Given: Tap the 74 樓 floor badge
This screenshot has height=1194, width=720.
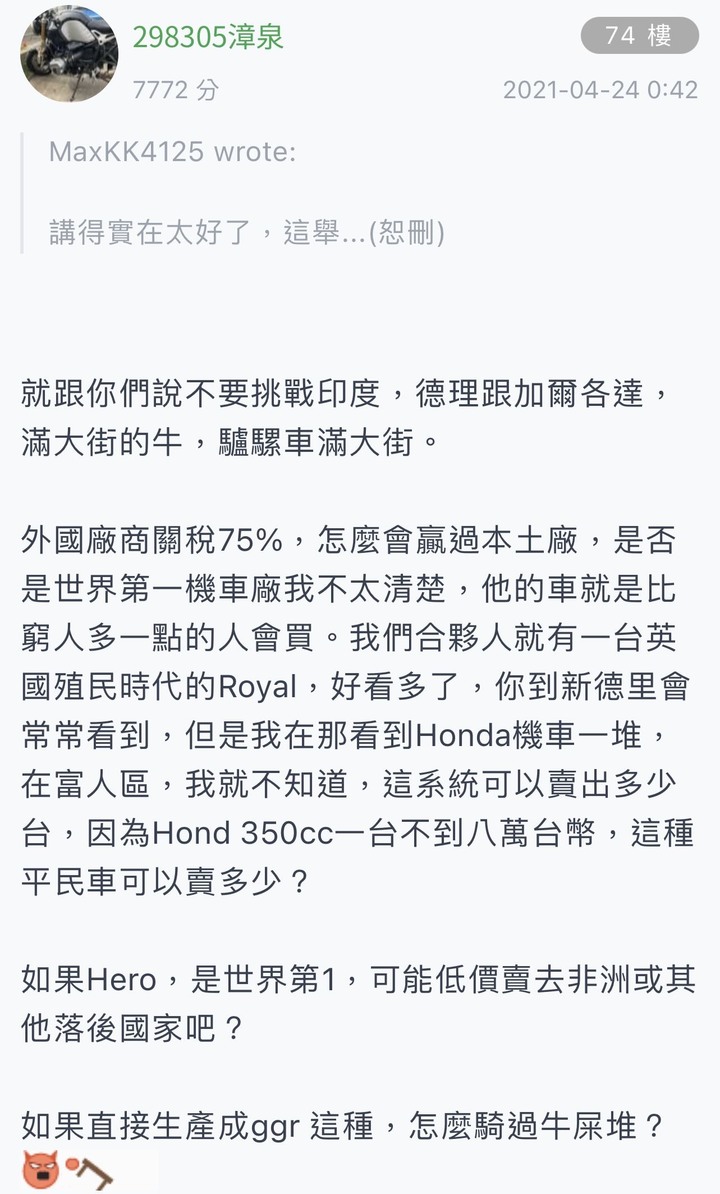Looking at the screenshot, I should [639, 36].
